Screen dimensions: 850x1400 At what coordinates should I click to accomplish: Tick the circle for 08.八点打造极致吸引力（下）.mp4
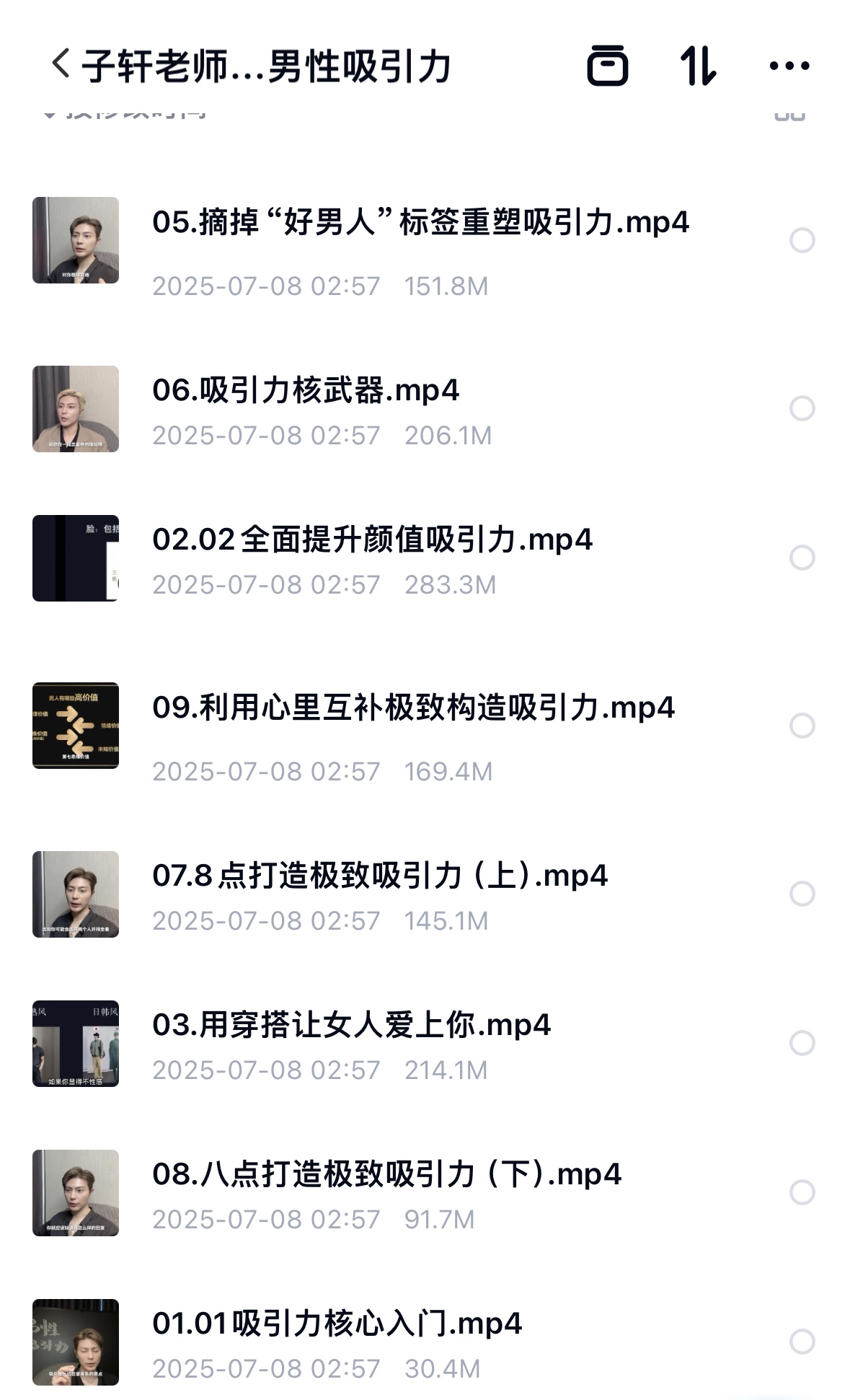point(802,1192)
